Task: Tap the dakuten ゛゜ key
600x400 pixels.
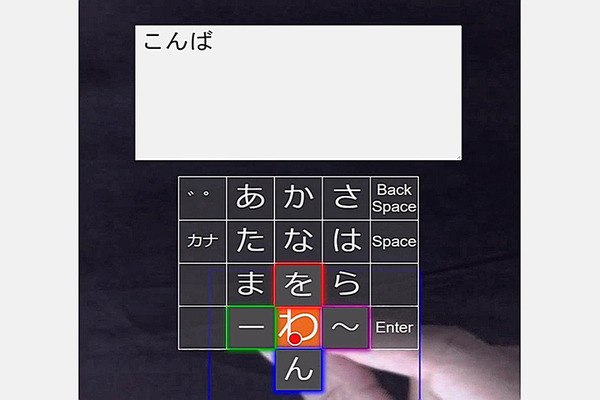Action: 202,198
